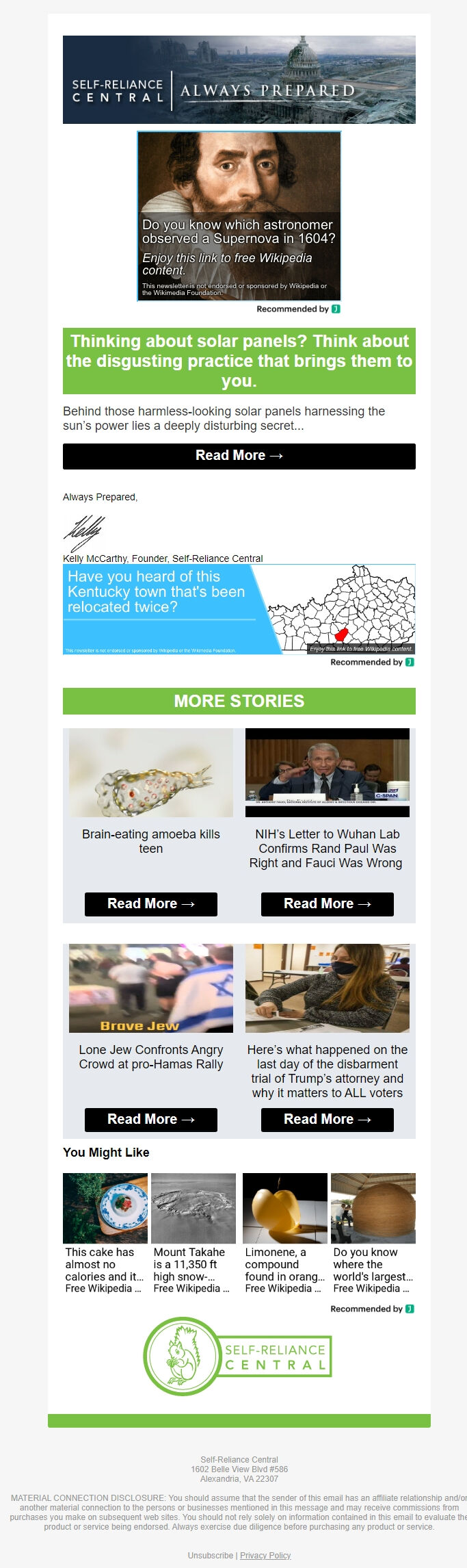Open the Kentucky town relocated twice banner
The width and height of the screenshot is (467, 1568).
click(239, 609)
